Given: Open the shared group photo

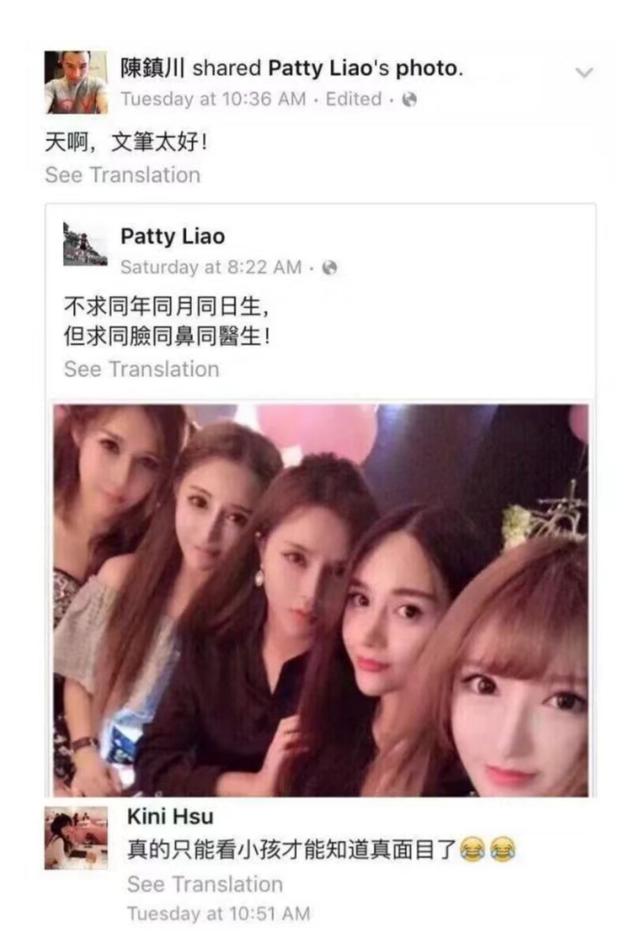Looking at the screenshot, I should point(320,600).
